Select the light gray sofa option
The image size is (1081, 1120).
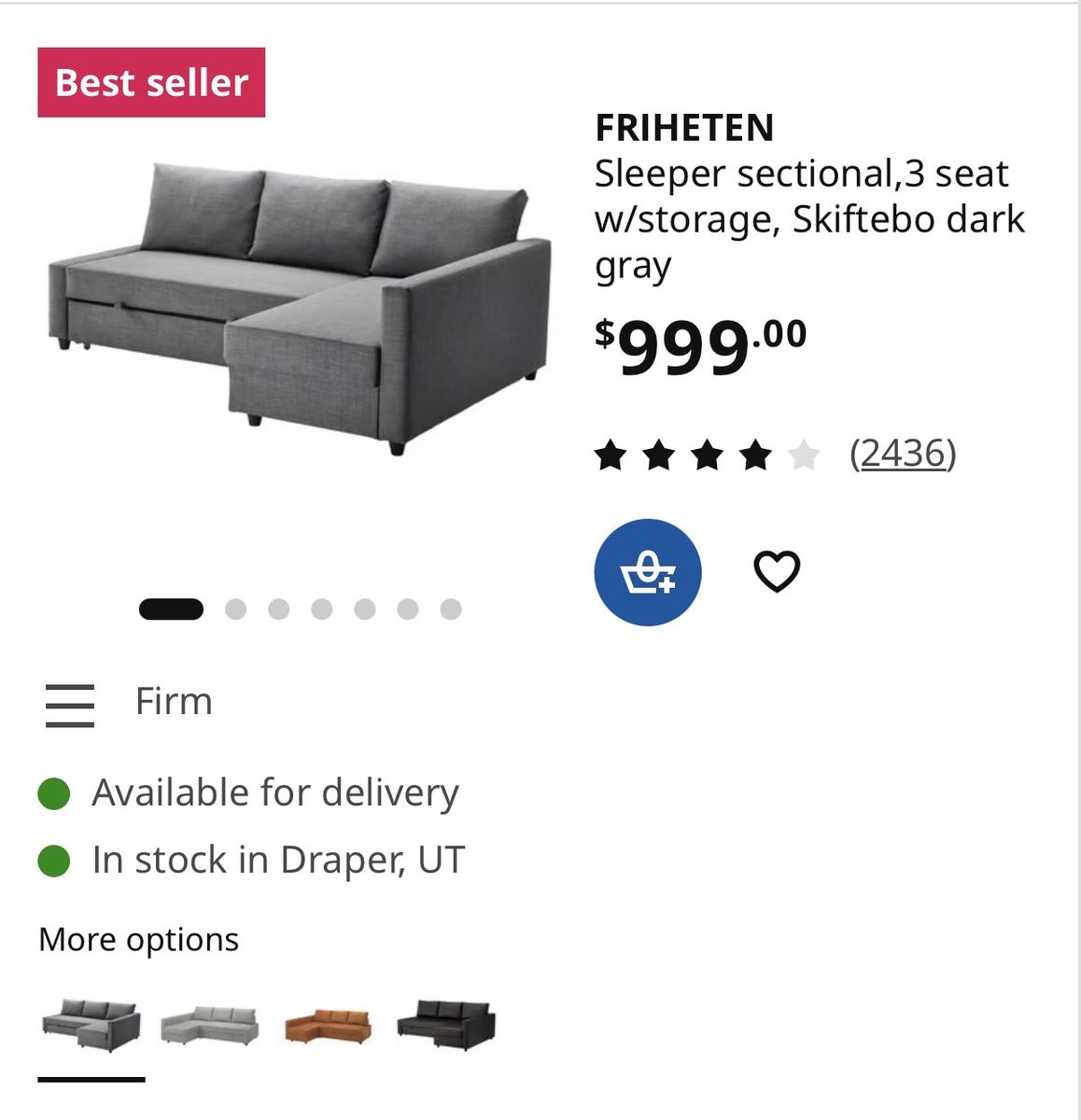pyautogui.click(x=209, y=1025)
